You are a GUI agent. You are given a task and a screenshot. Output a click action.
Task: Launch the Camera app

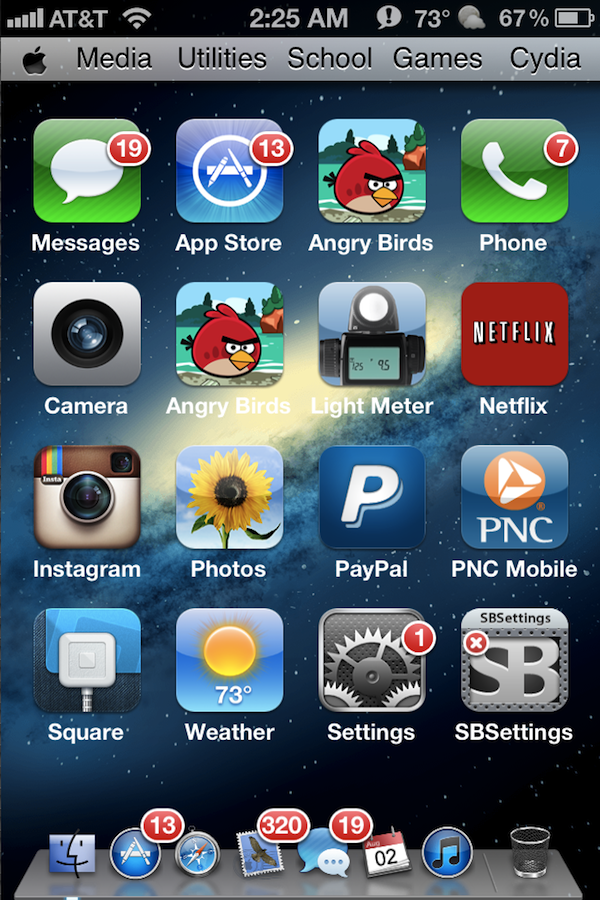pyautogui.click(x=87, y=334)
